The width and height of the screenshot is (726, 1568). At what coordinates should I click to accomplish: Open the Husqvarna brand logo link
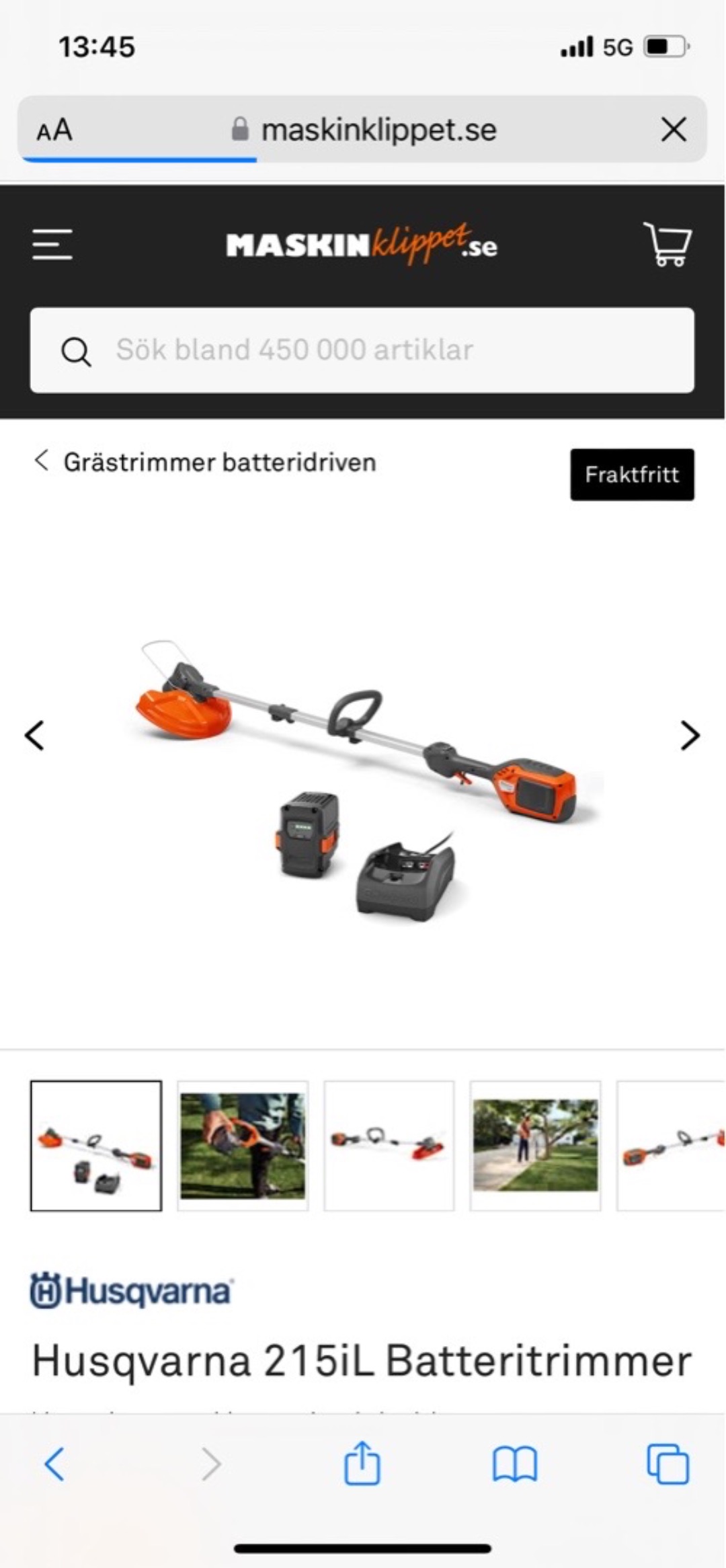[x=132, y=1290]
